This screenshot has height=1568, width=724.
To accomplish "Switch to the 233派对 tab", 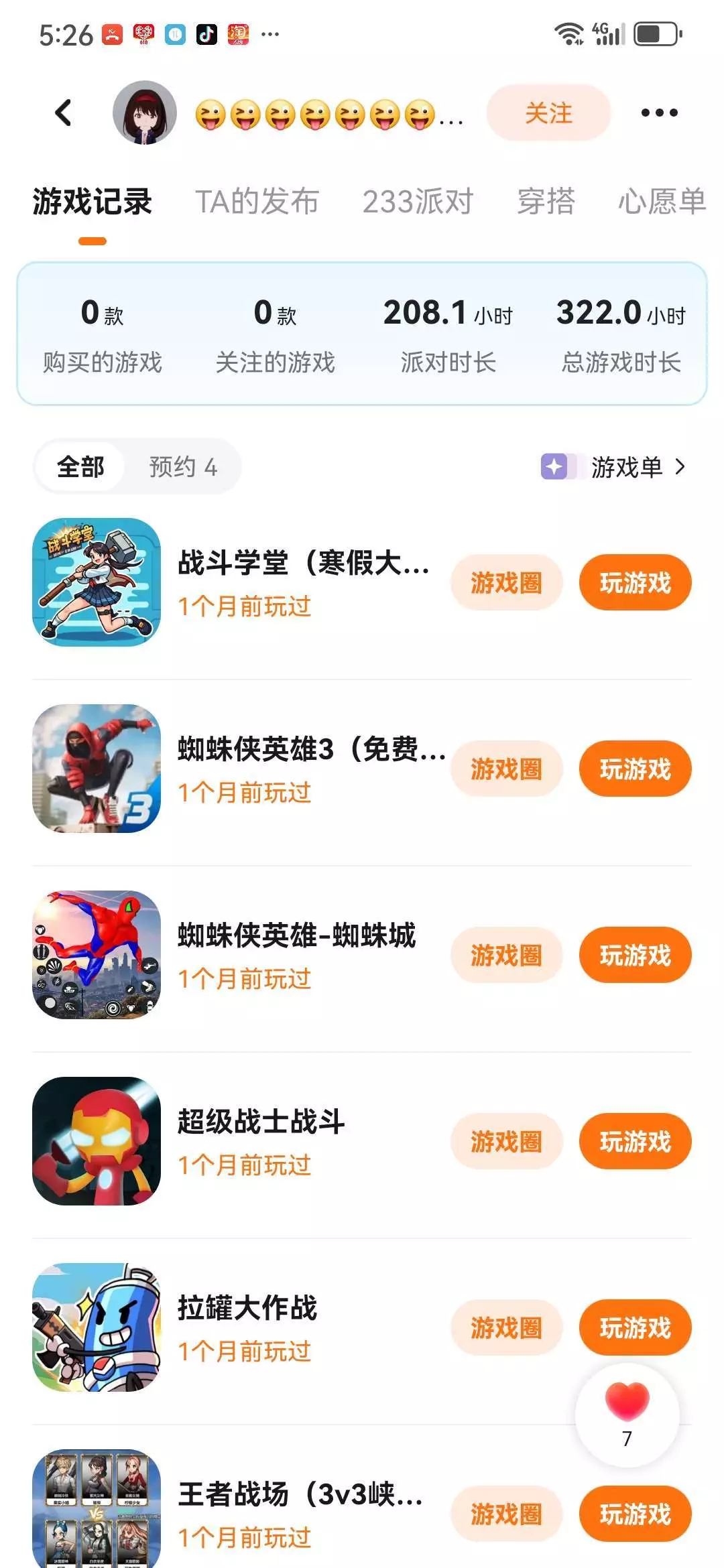I will click(418, 202).
